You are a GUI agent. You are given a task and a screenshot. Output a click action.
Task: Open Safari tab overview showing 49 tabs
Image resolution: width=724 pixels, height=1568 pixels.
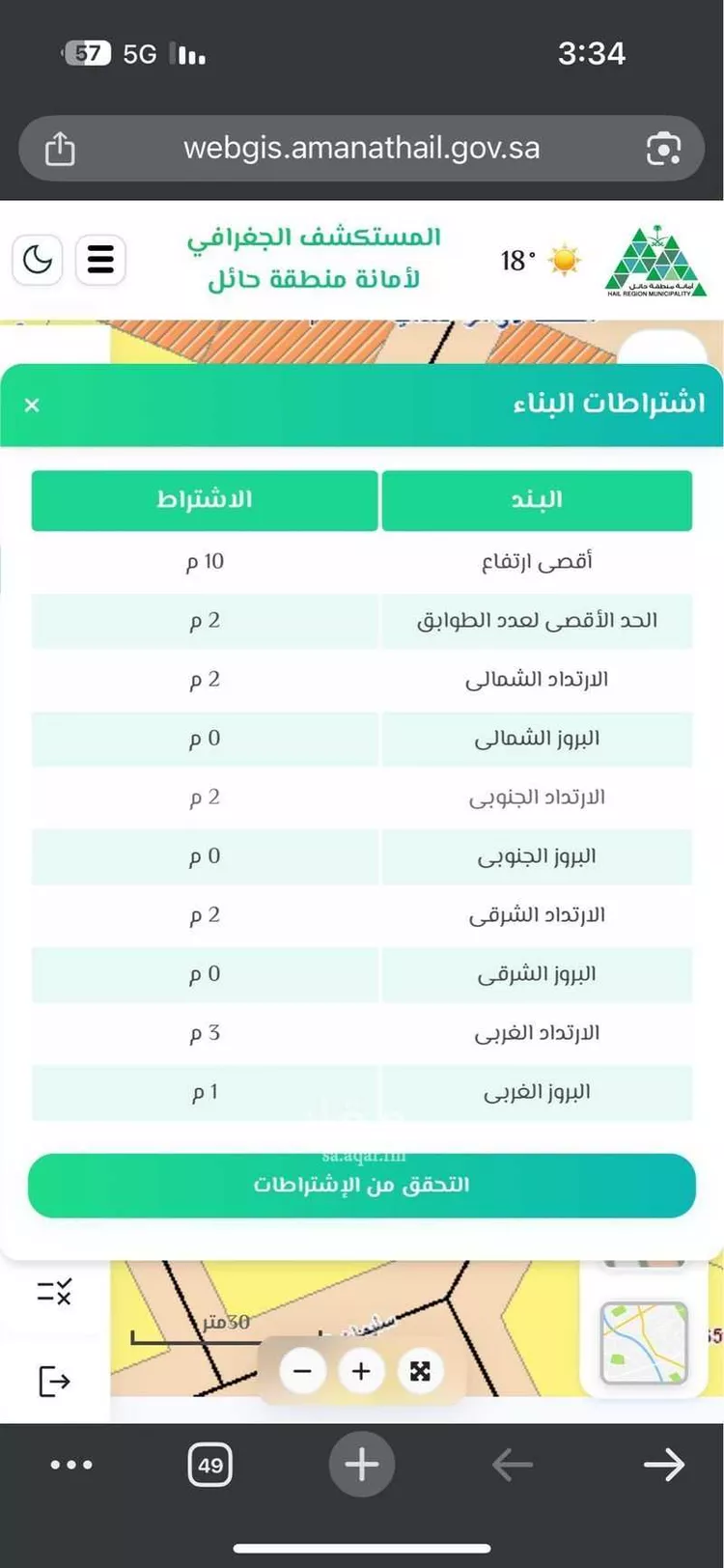pos(209,1464)
